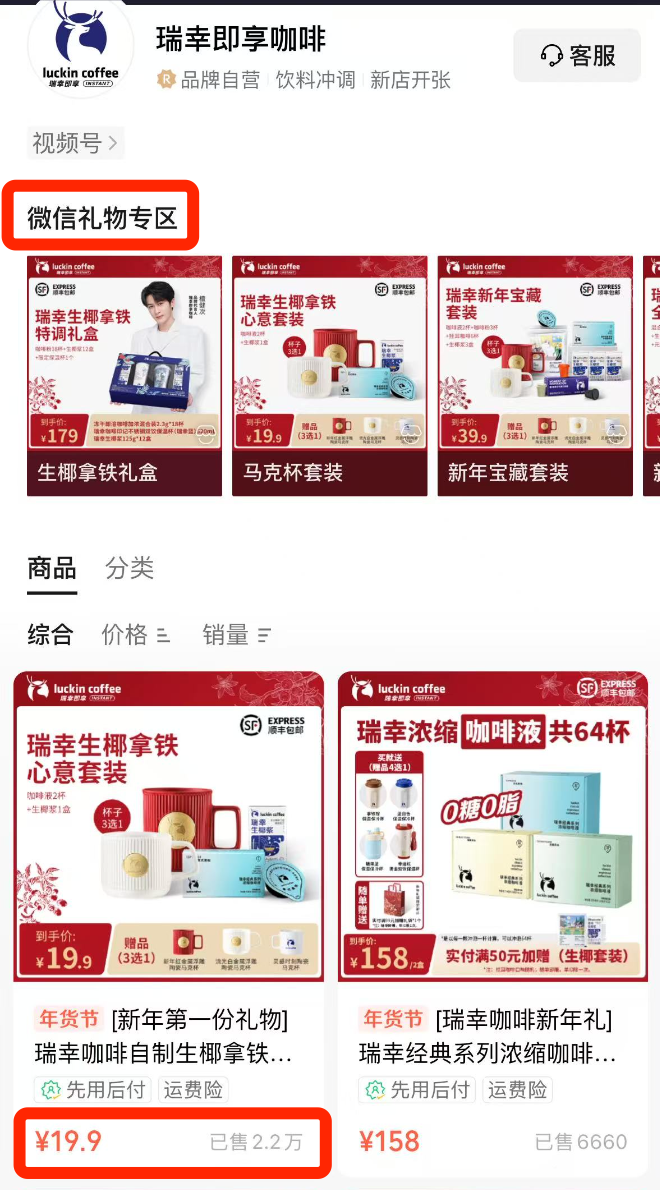This screenshot has height=1190, width=660.
Task: Switch to the 分类 tab
Action: tap(130, 569)
